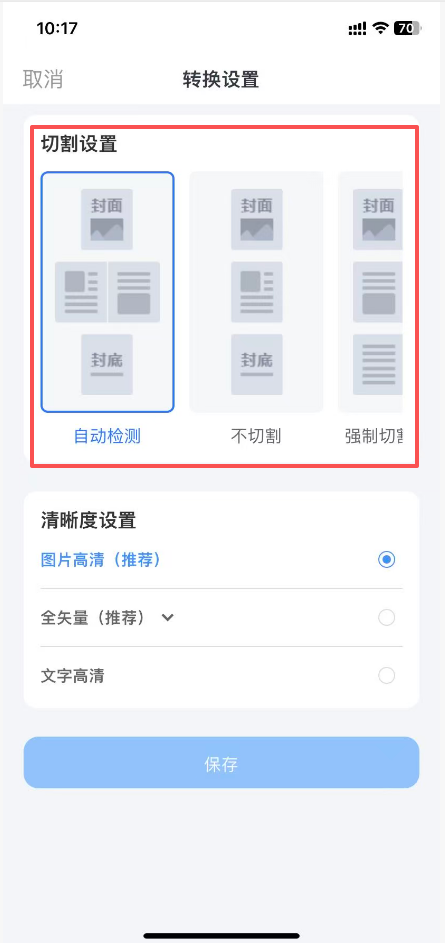Expand the chevron next to 全矢量

(x=168, y=618)
